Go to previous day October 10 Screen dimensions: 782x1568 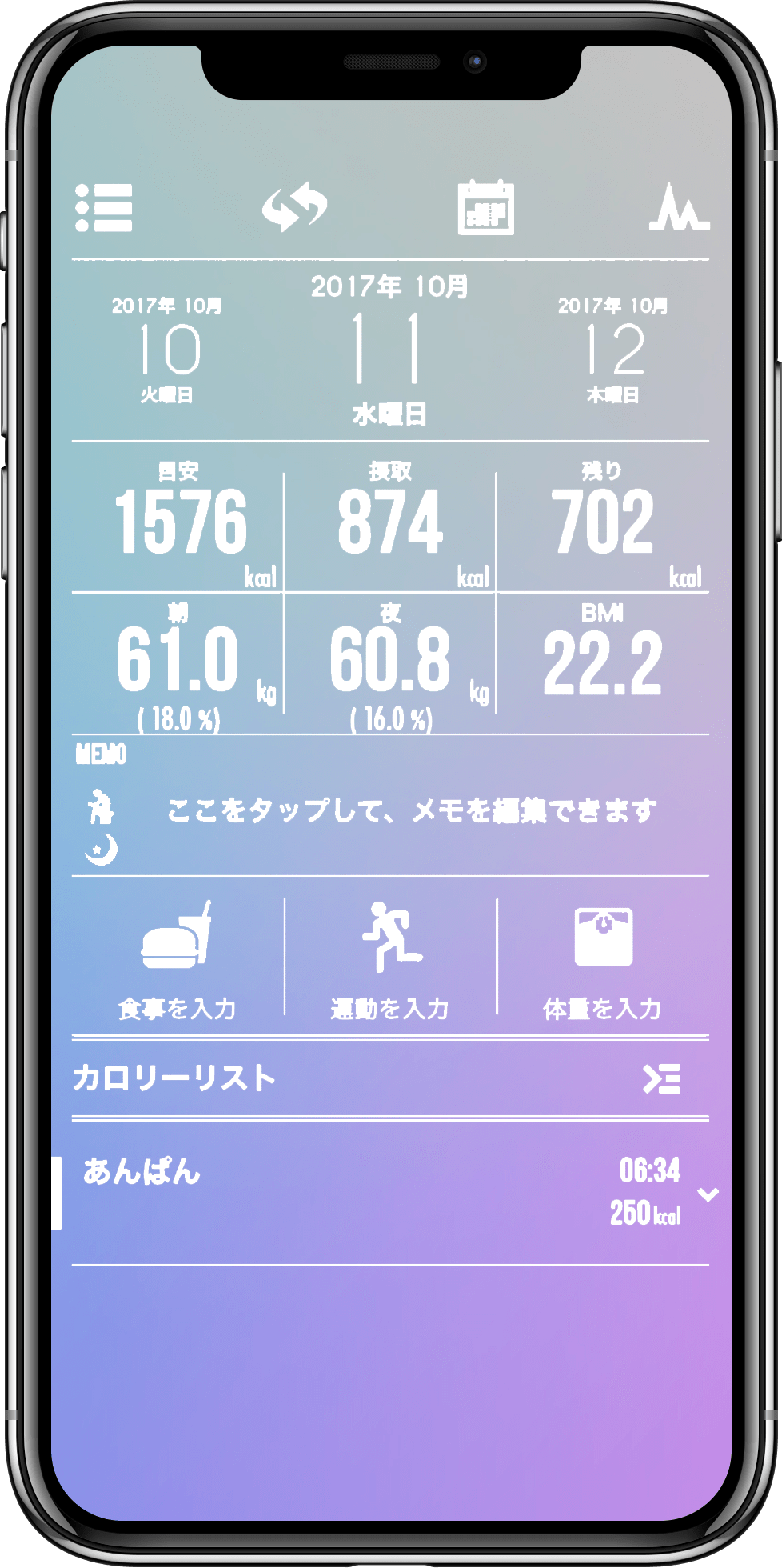click(x=168, y=350)
